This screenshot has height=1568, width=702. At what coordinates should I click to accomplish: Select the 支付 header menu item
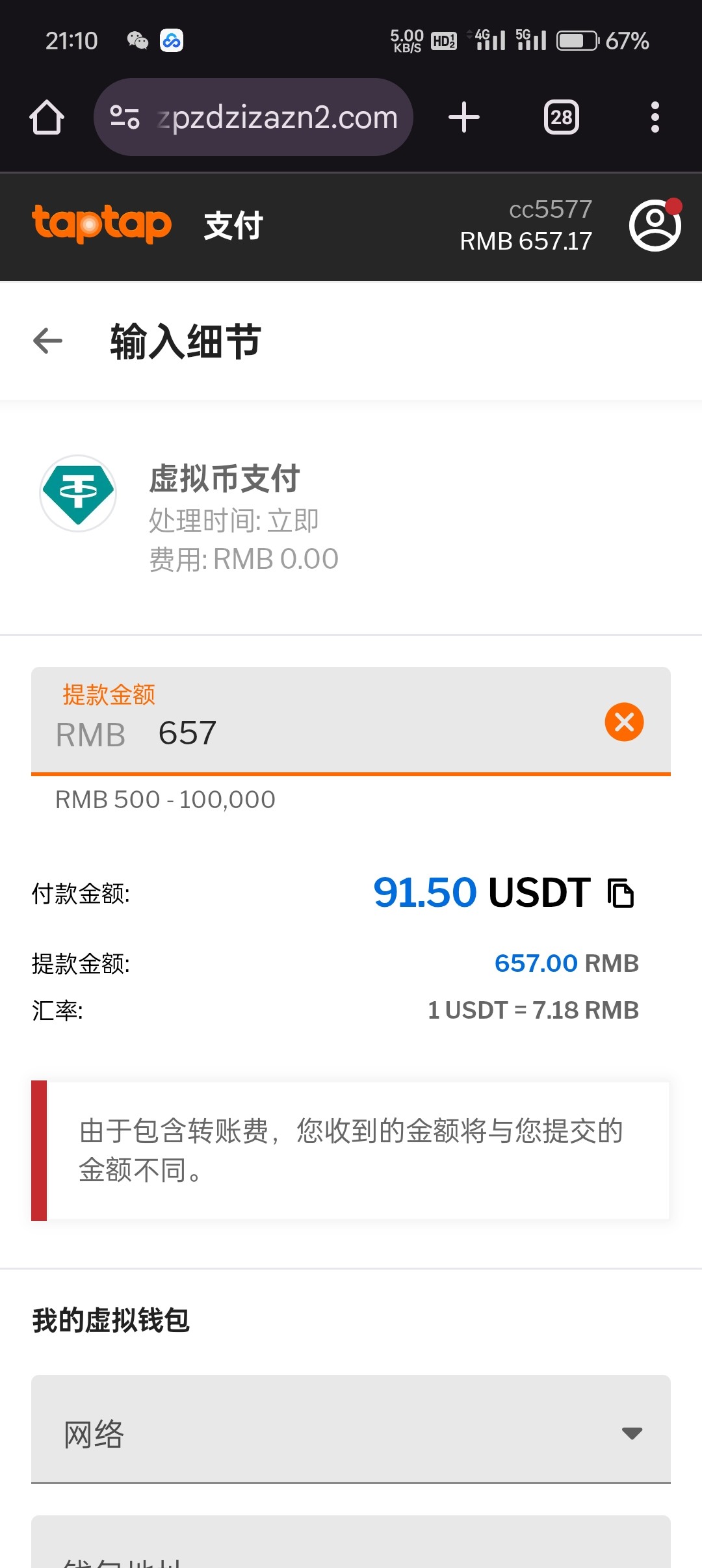pyautogui.click(x=232, y=226)
